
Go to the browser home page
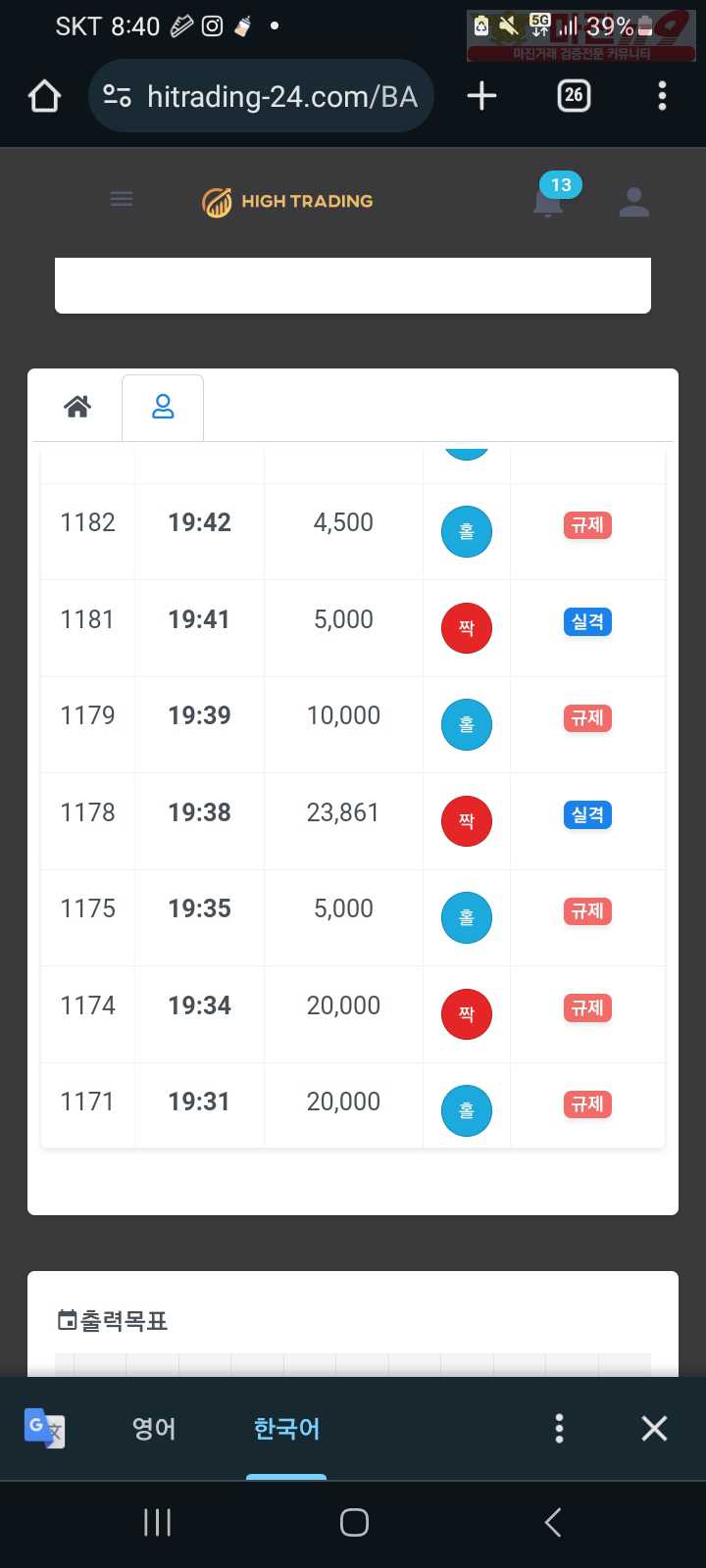coord(44,96)
